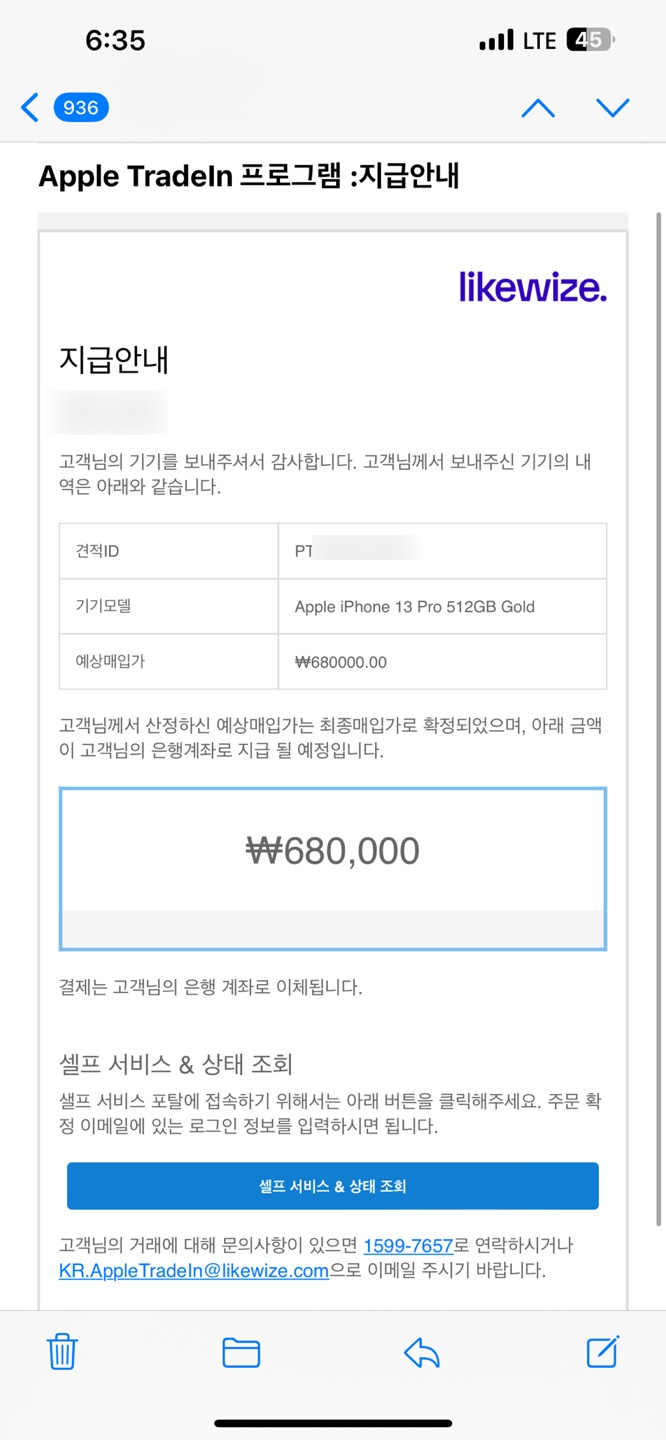
Task: Tap the 셀프 서비스 & 상태 조회 button
Action: click(333, 1186)
